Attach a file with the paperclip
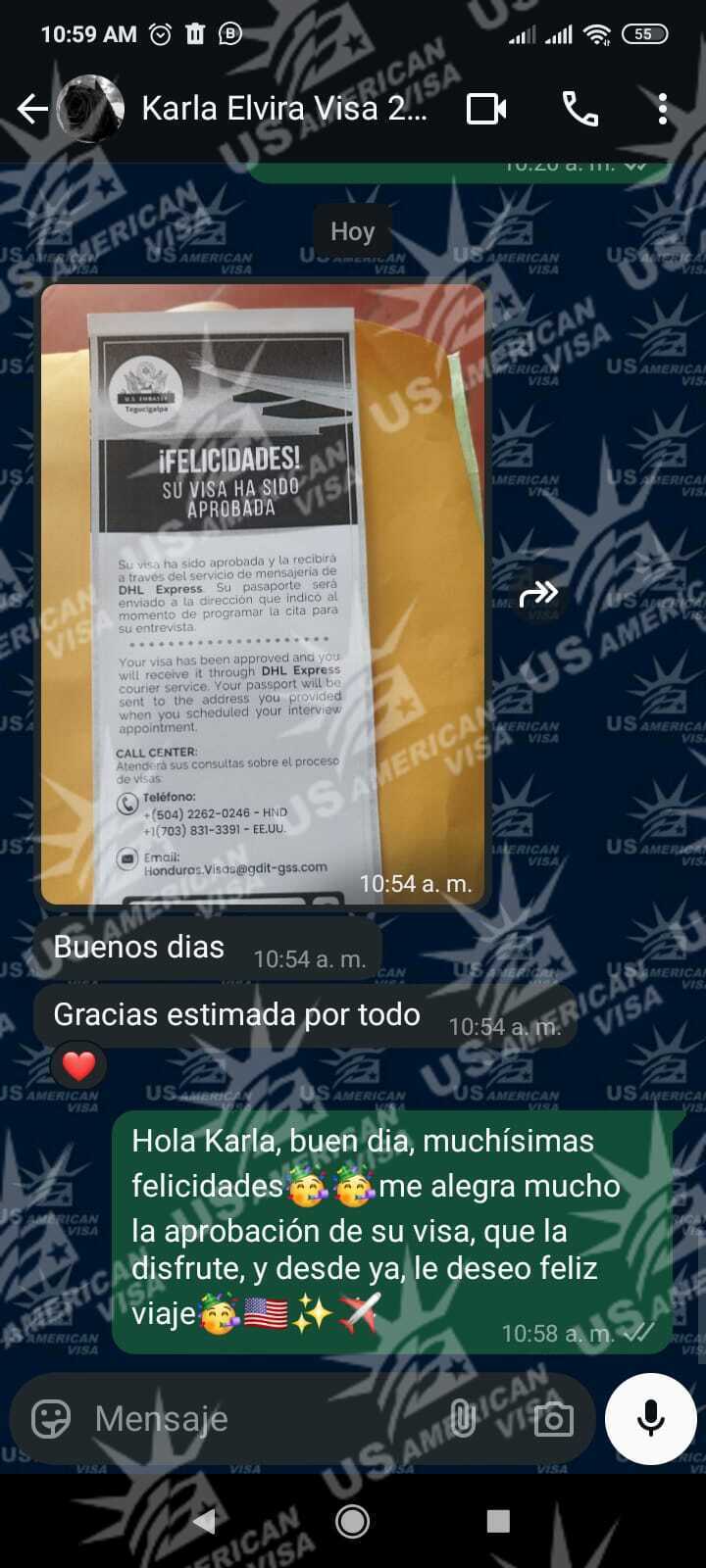The width and height of the screenshot is (706, 1568). click(462, 1418)
